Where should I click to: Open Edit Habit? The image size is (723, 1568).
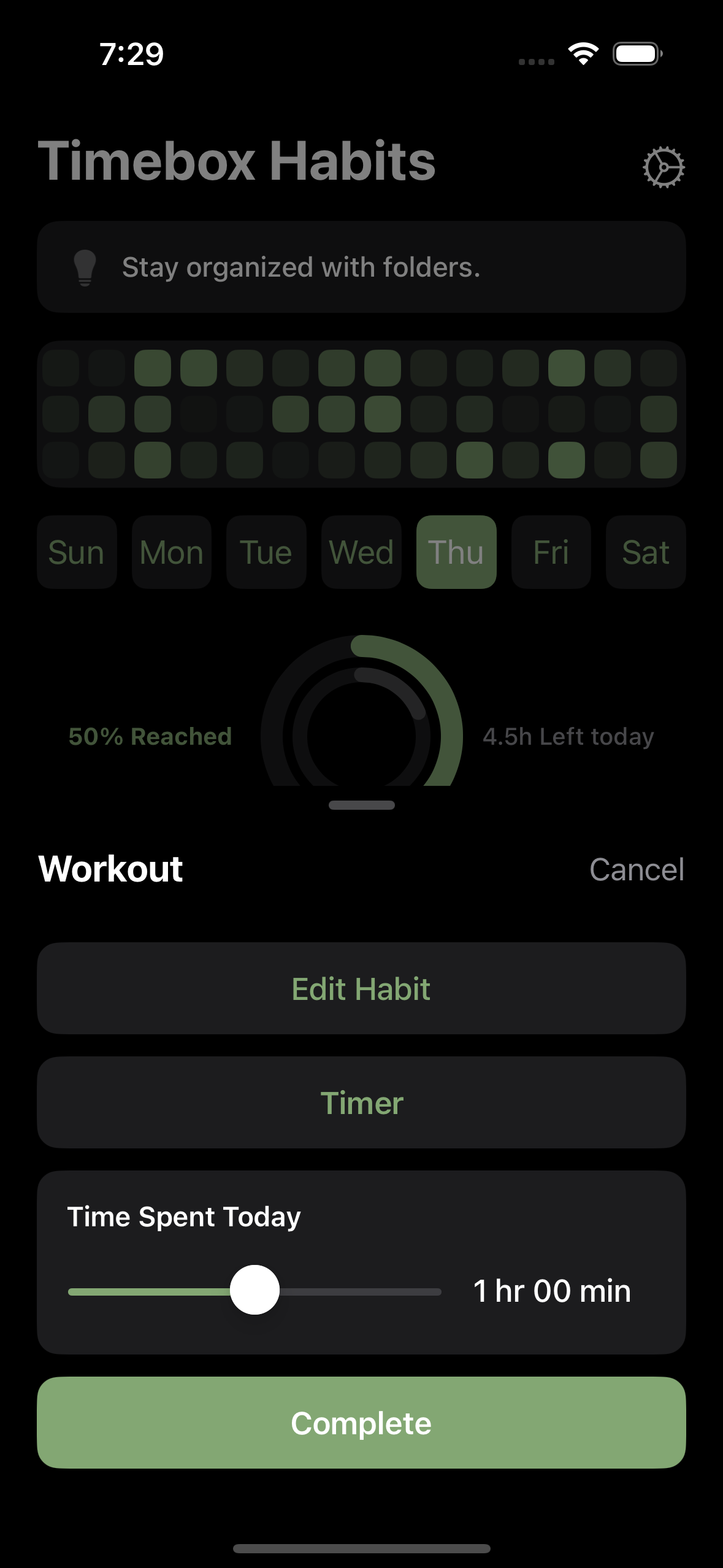click(361, 988)
